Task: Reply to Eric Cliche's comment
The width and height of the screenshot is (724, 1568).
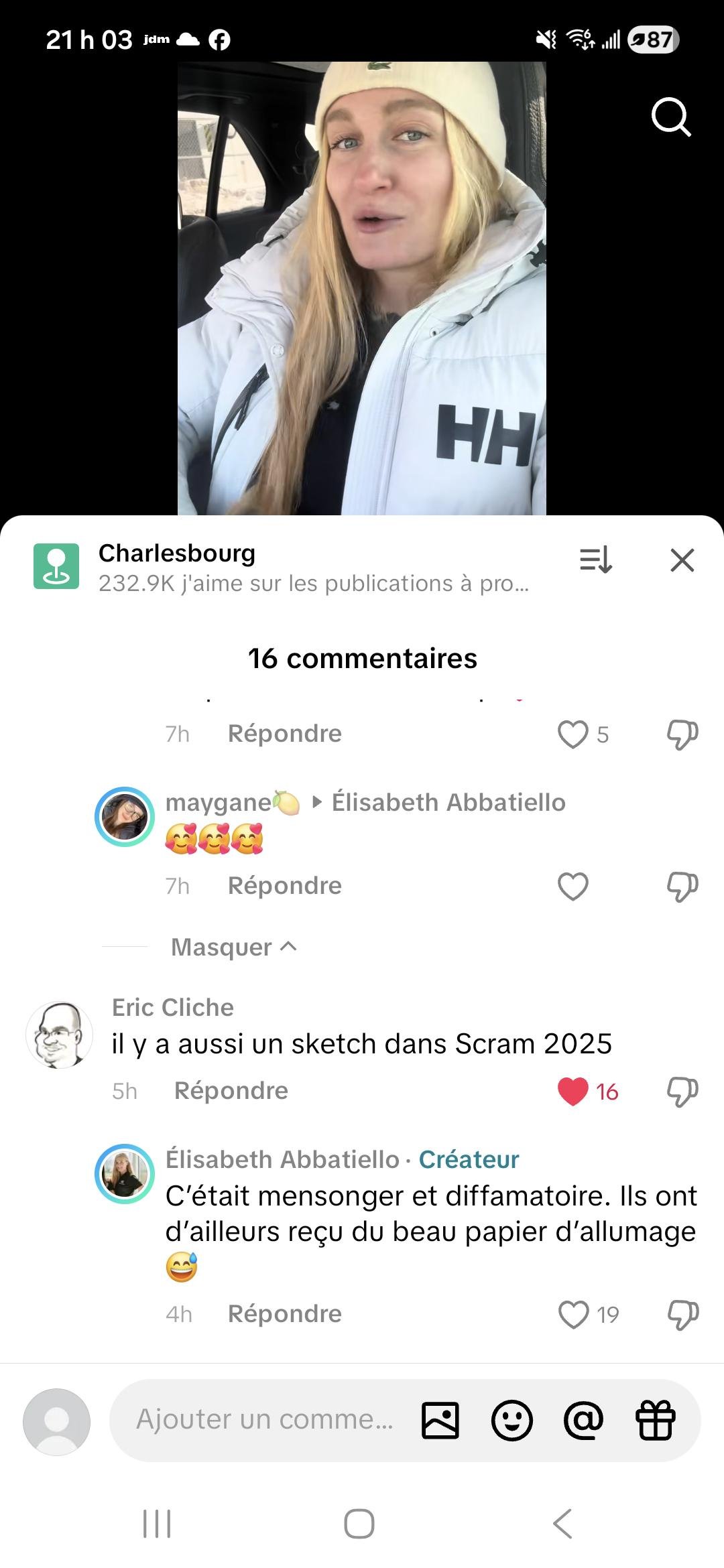Action: (231, 1091)
